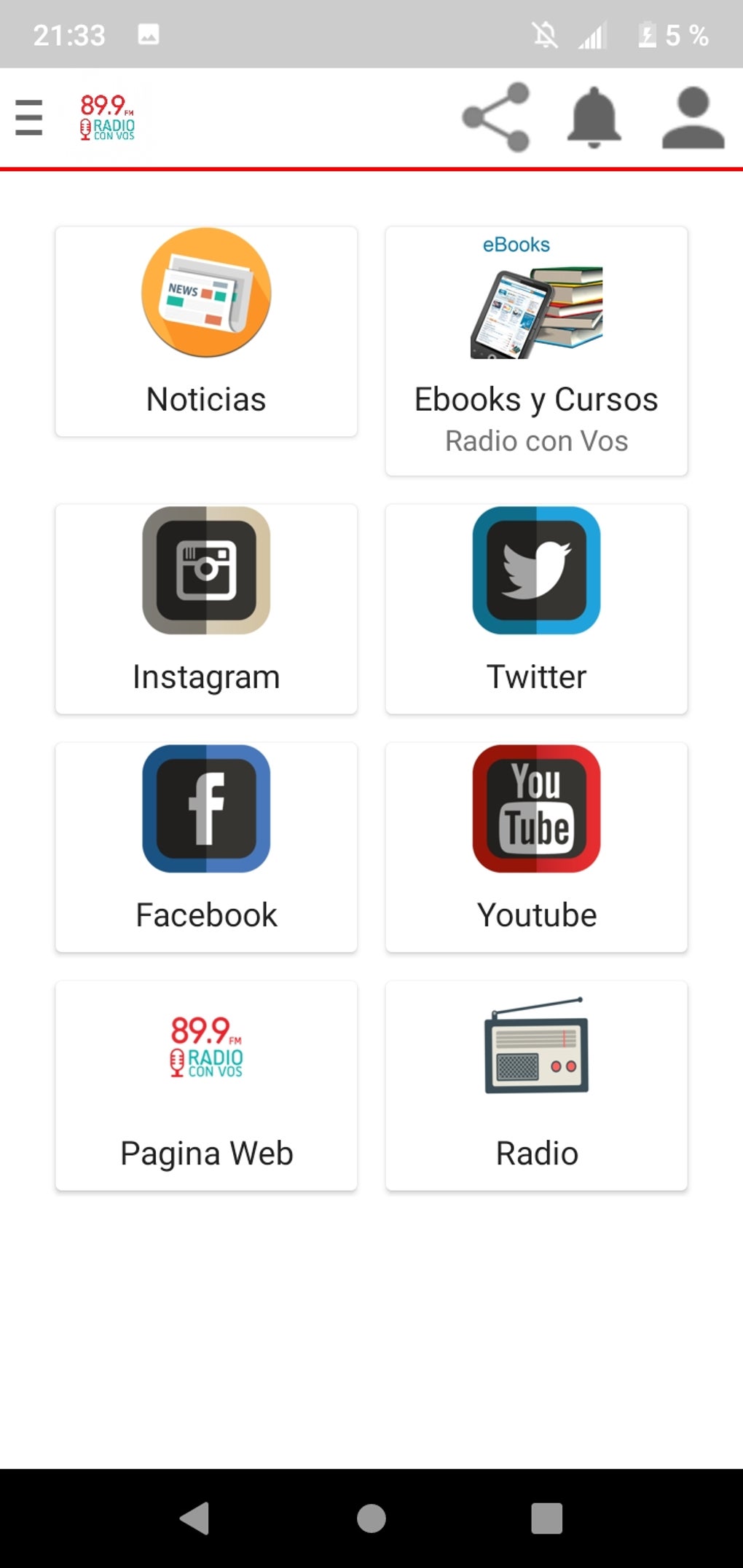The width and height of the screenshot is (743, 1568).
Task: Select the Noticias newspaper icon
Action: tap(206, 294)
